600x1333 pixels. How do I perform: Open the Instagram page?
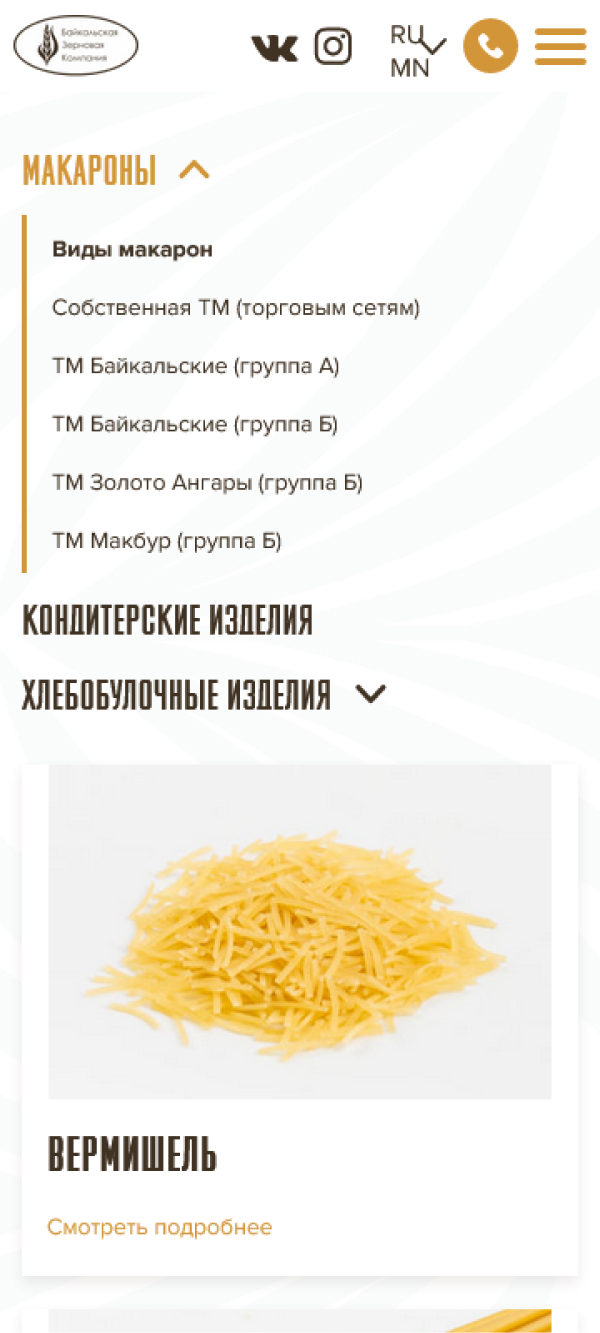point(333,46)
